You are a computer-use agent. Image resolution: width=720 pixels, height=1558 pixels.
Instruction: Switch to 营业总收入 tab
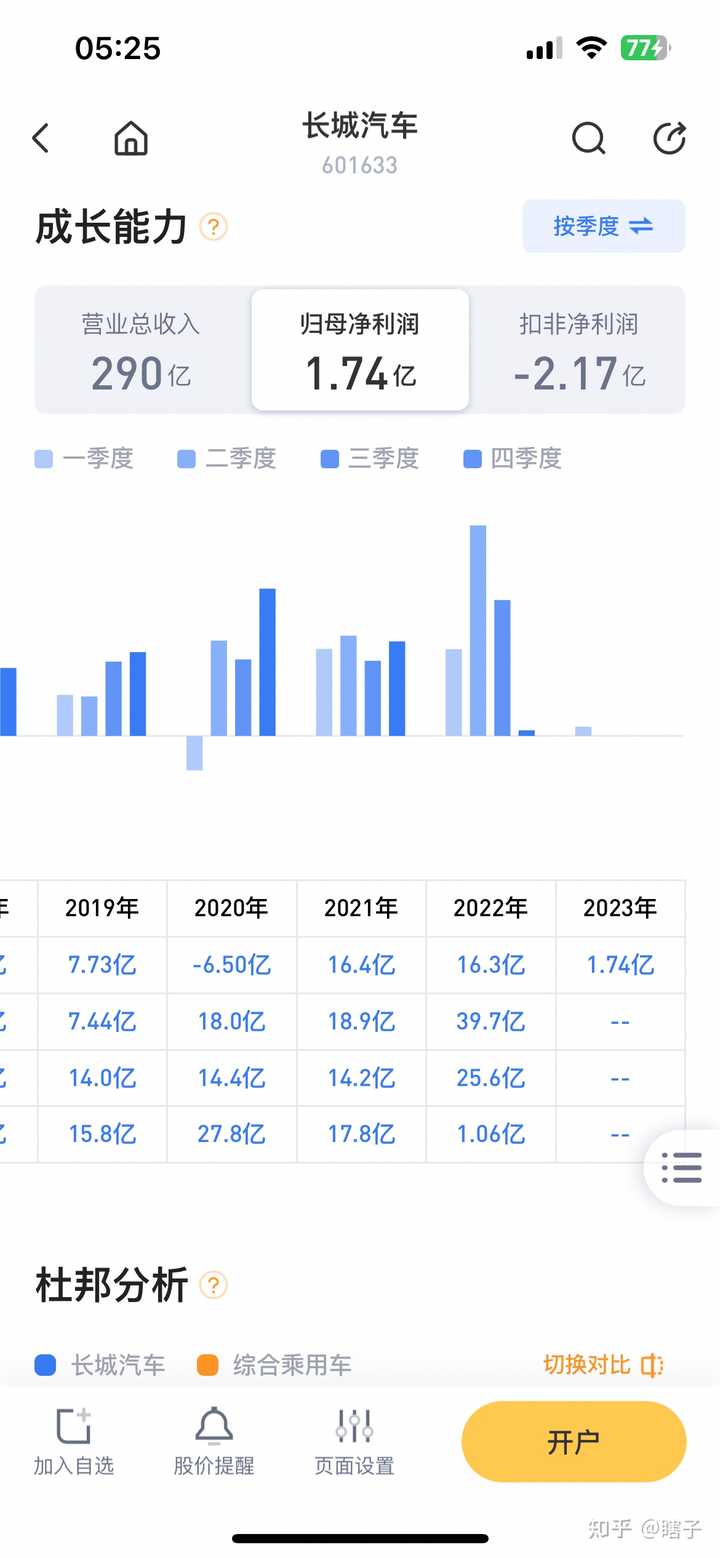pos(141,351)
